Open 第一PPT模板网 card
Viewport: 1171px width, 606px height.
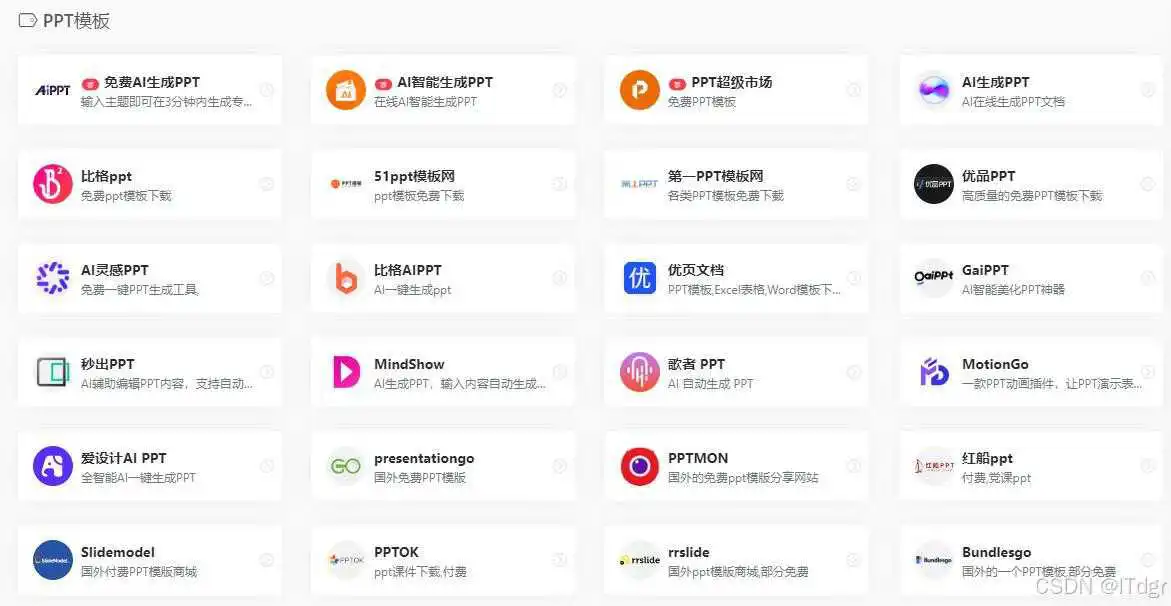tap(735, 185)
